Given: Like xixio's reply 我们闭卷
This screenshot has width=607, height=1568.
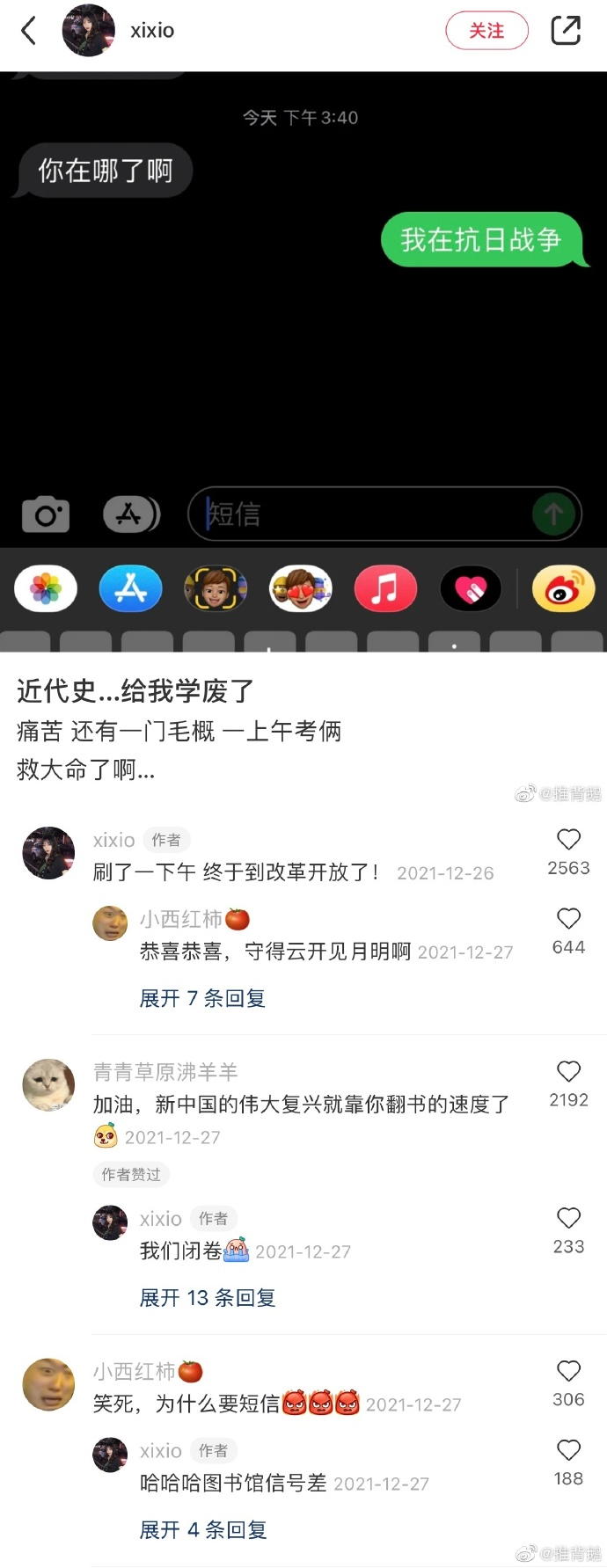Looking at the screenshot, I should coord(568,1218).
